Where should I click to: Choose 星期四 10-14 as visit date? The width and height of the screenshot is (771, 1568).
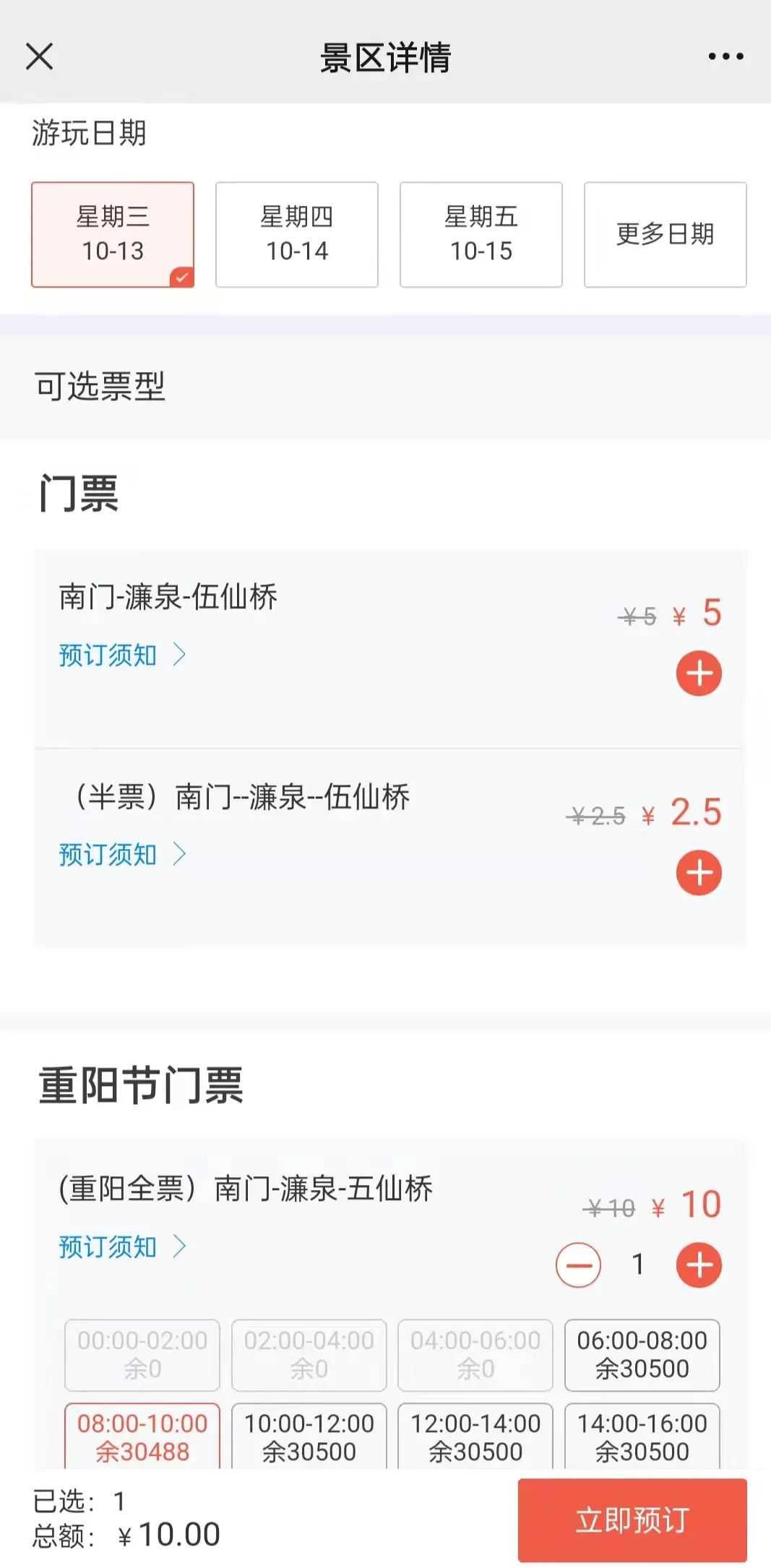coord(297,234)
